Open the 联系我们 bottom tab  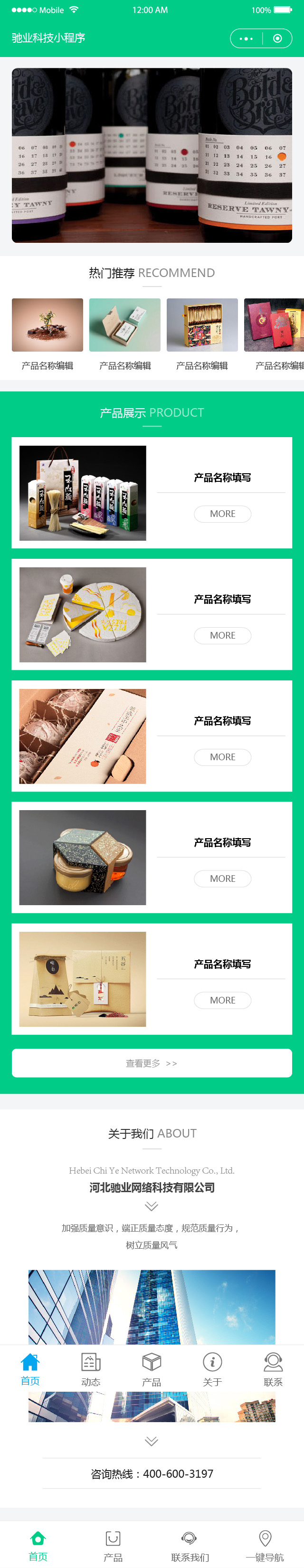coord(190,1546)
